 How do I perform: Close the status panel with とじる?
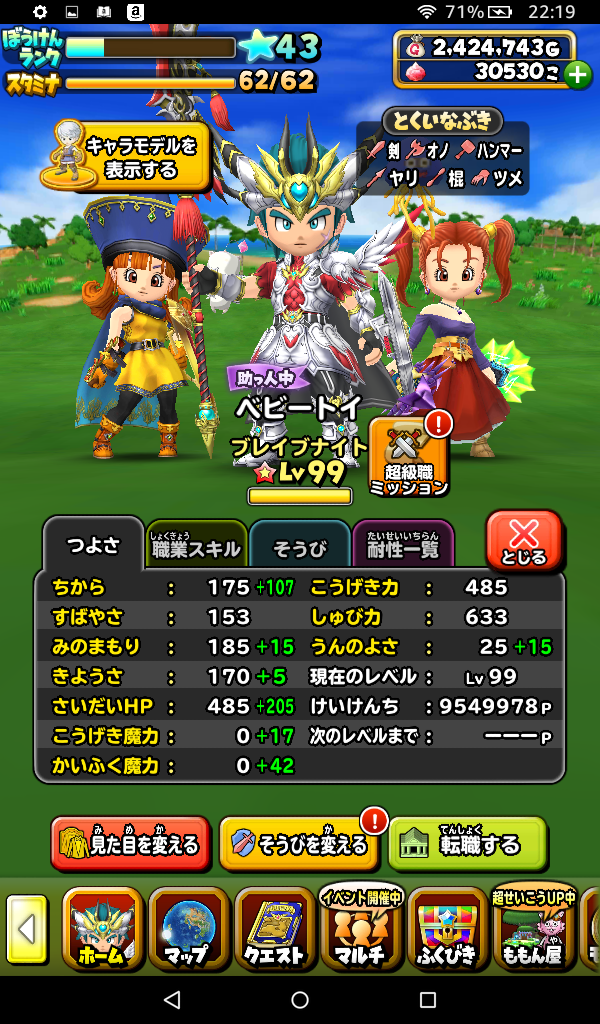[524, 542]
